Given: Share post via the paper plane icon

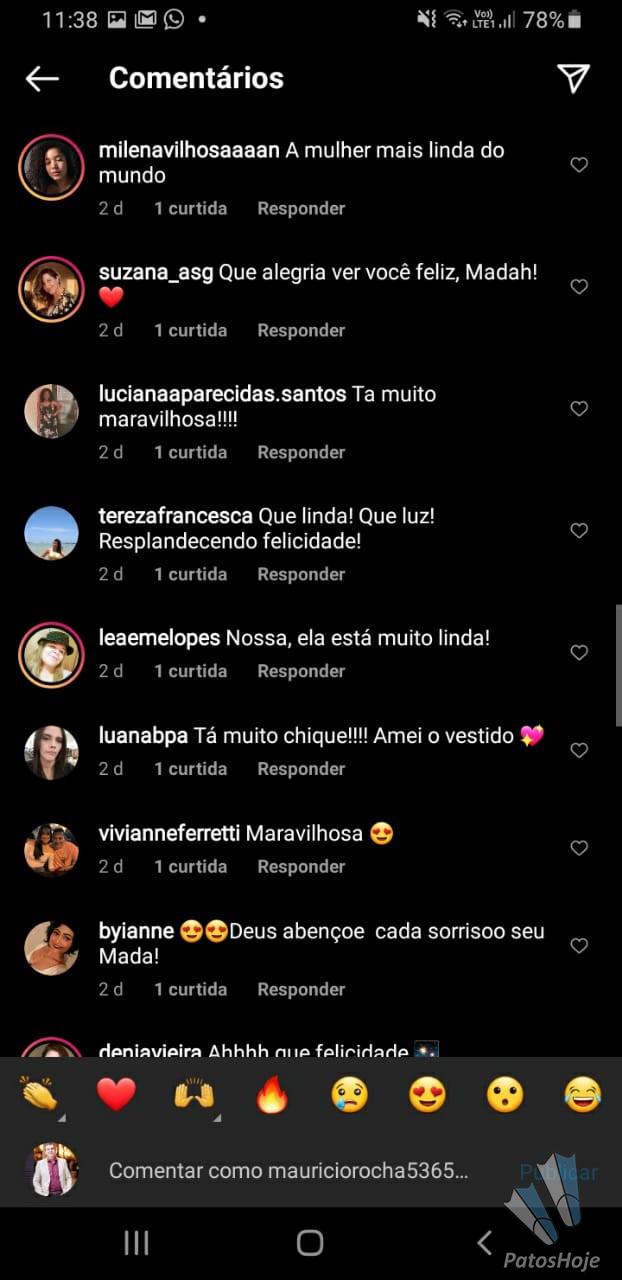Looking at the screenshot, I should [x=573, y=79].
